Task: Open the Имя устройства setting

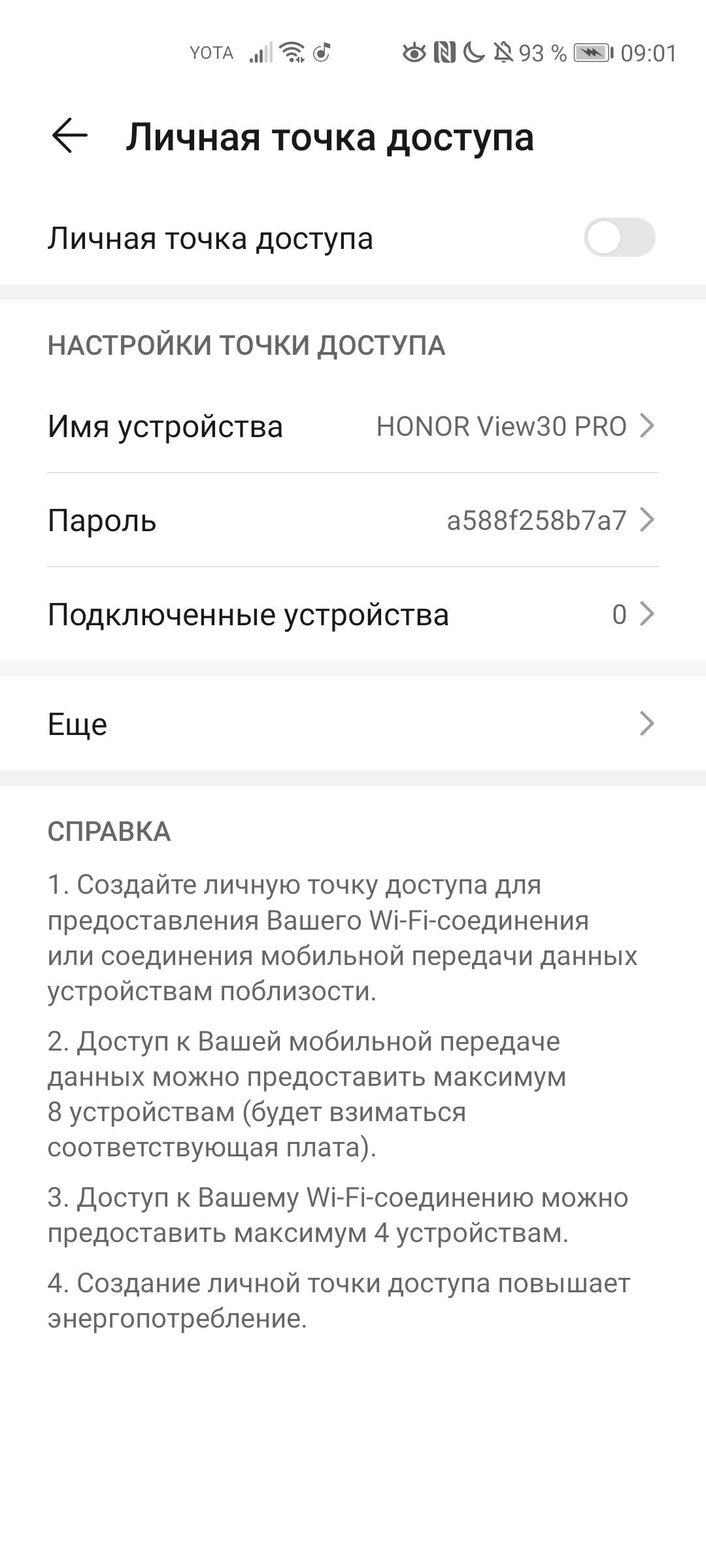Action: point(353,427)
